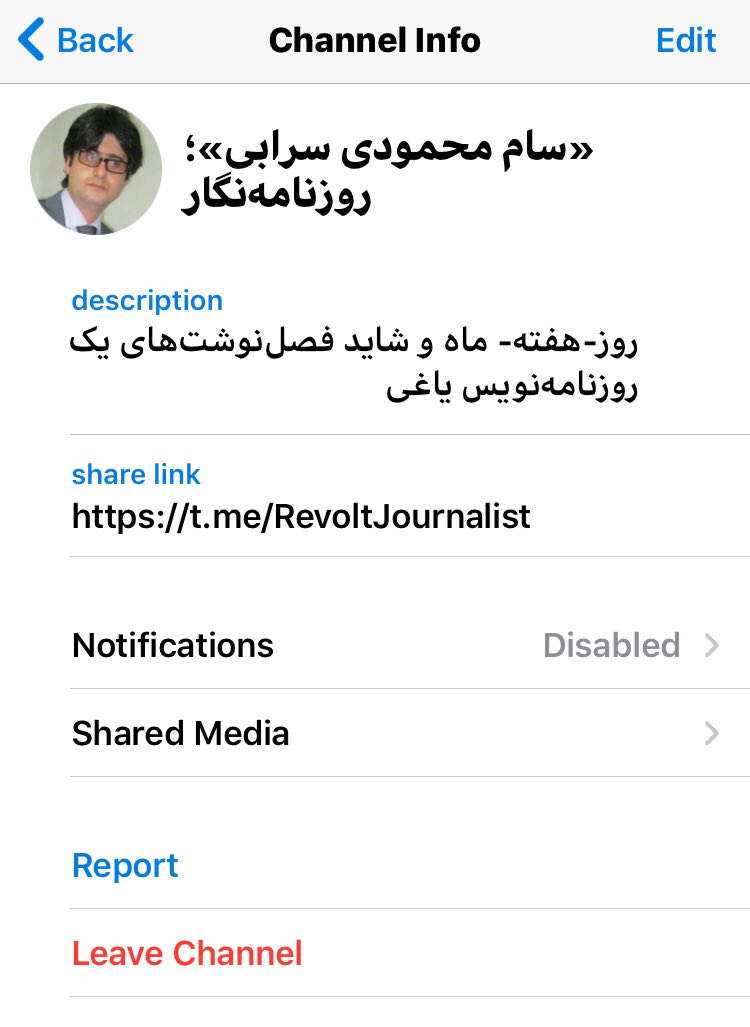The width and height of the screenshot is (750, 1027).
Task: Report this channel
Action: pyautogui.click(x=125, y=865)
